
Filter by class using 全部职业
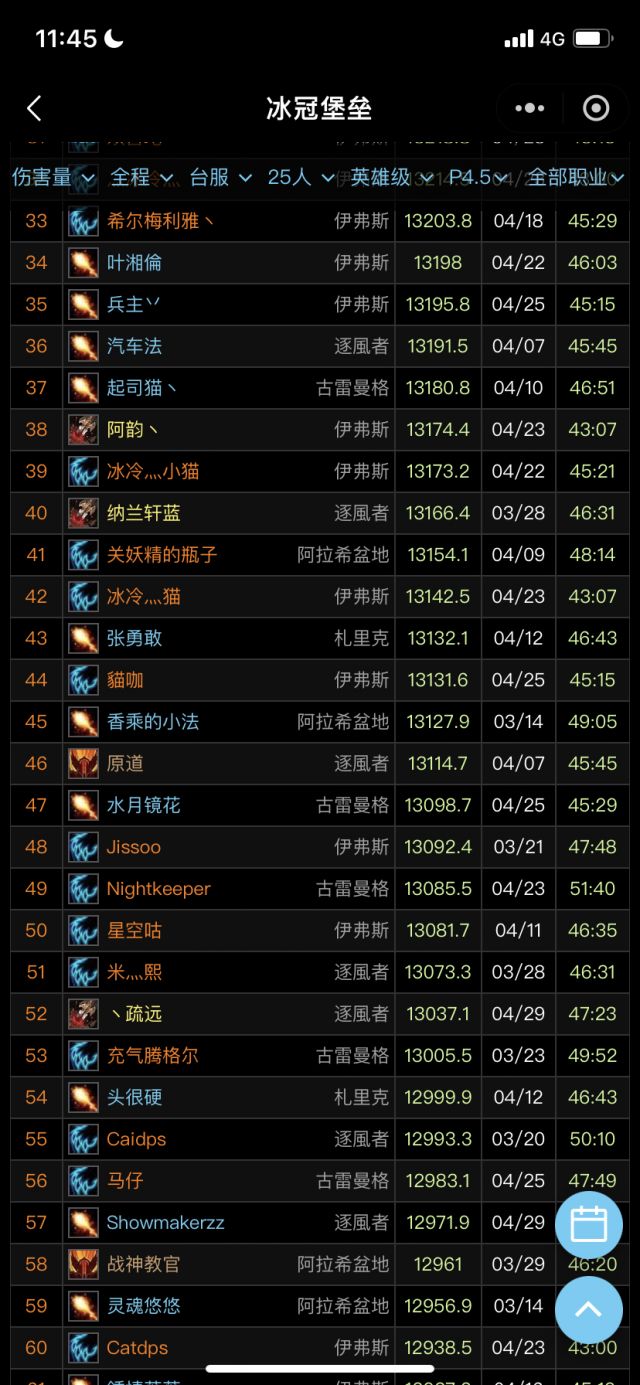point(575,178)
